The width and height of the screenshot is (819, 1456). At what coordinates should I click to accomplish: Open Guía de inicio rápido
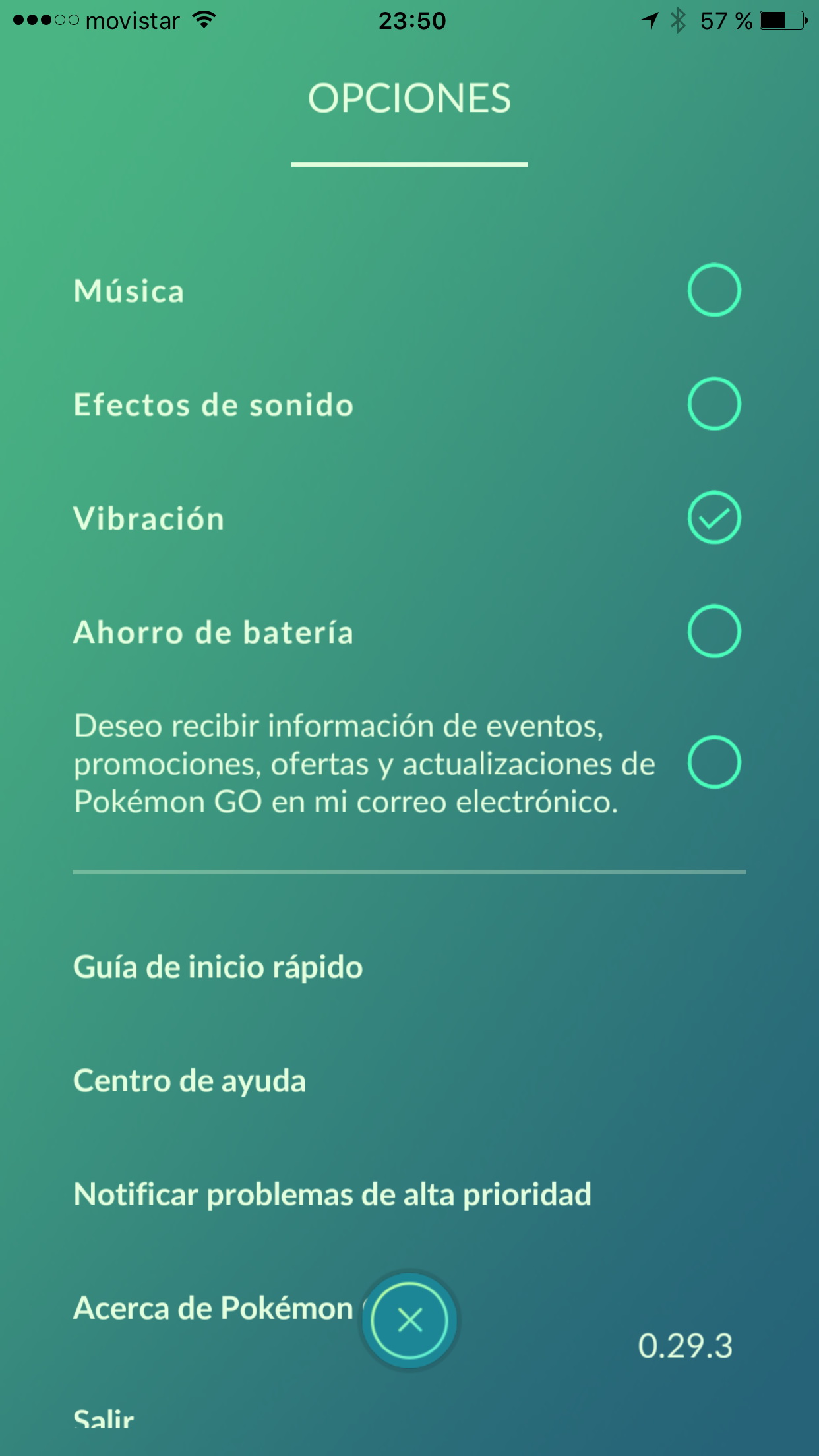tap(218, 967)
